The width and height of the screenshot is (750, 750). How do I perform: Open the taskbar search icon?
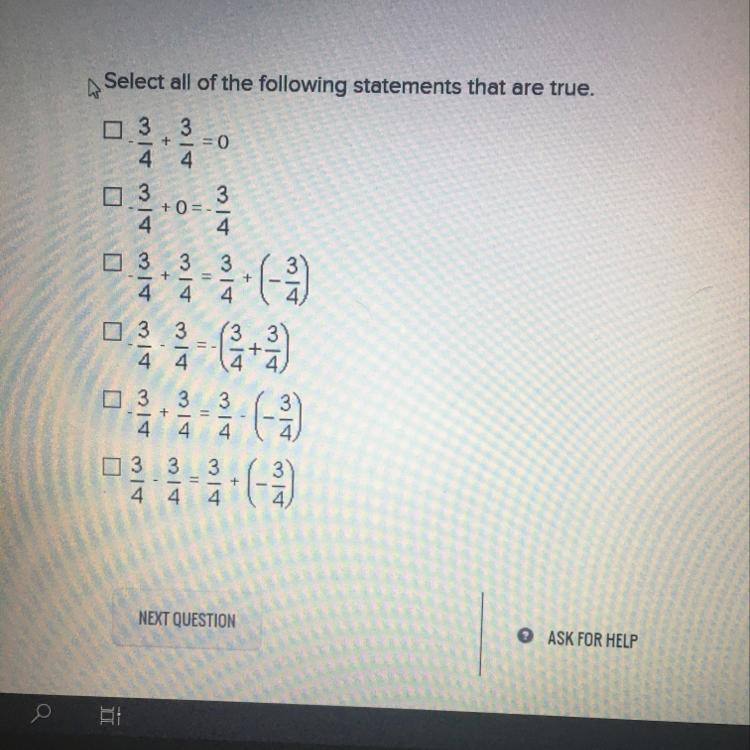[x=40, y=714]
